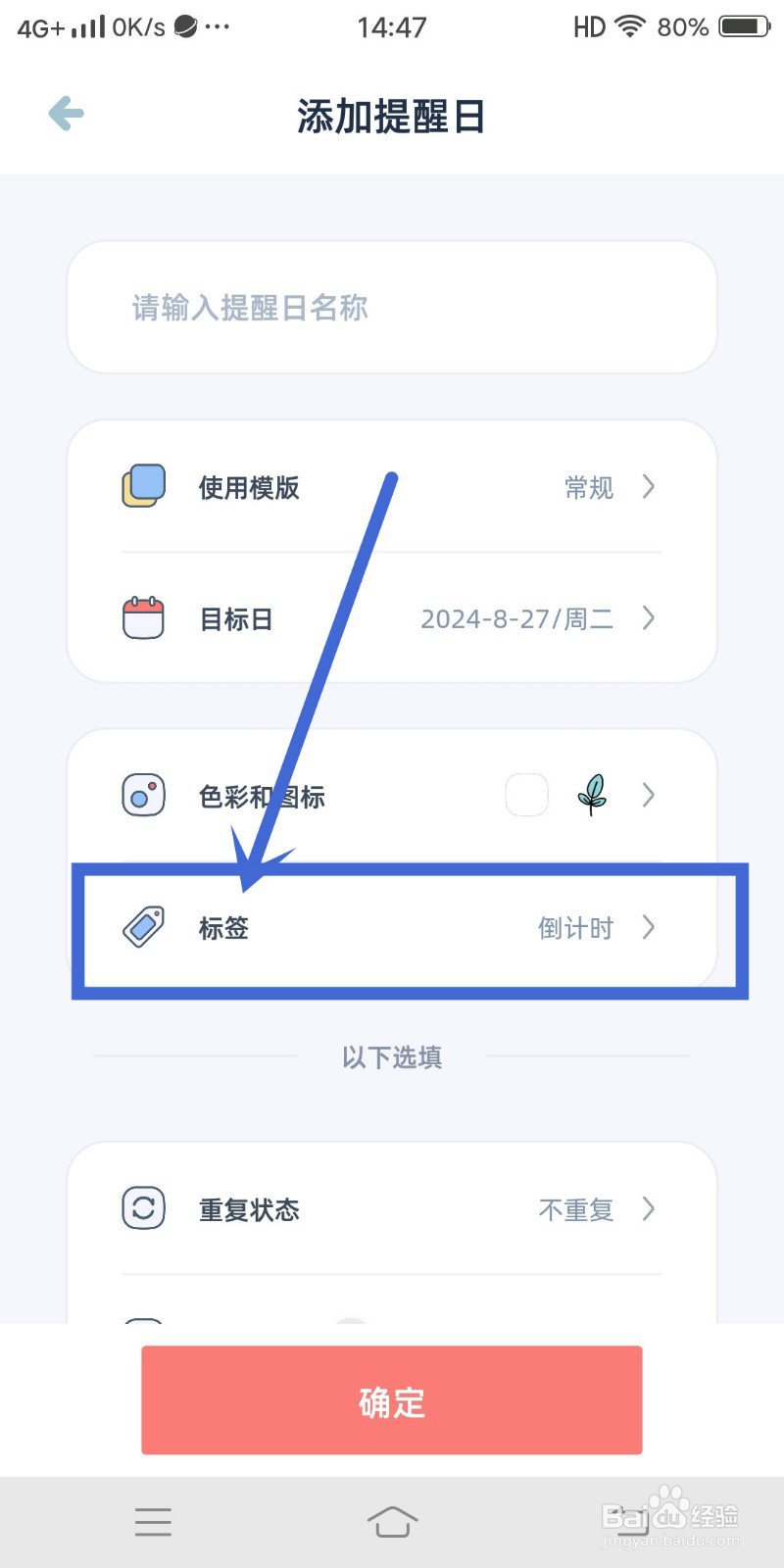
Task: Select the 重复状态 row
Action: click(x=392, y=1208)
